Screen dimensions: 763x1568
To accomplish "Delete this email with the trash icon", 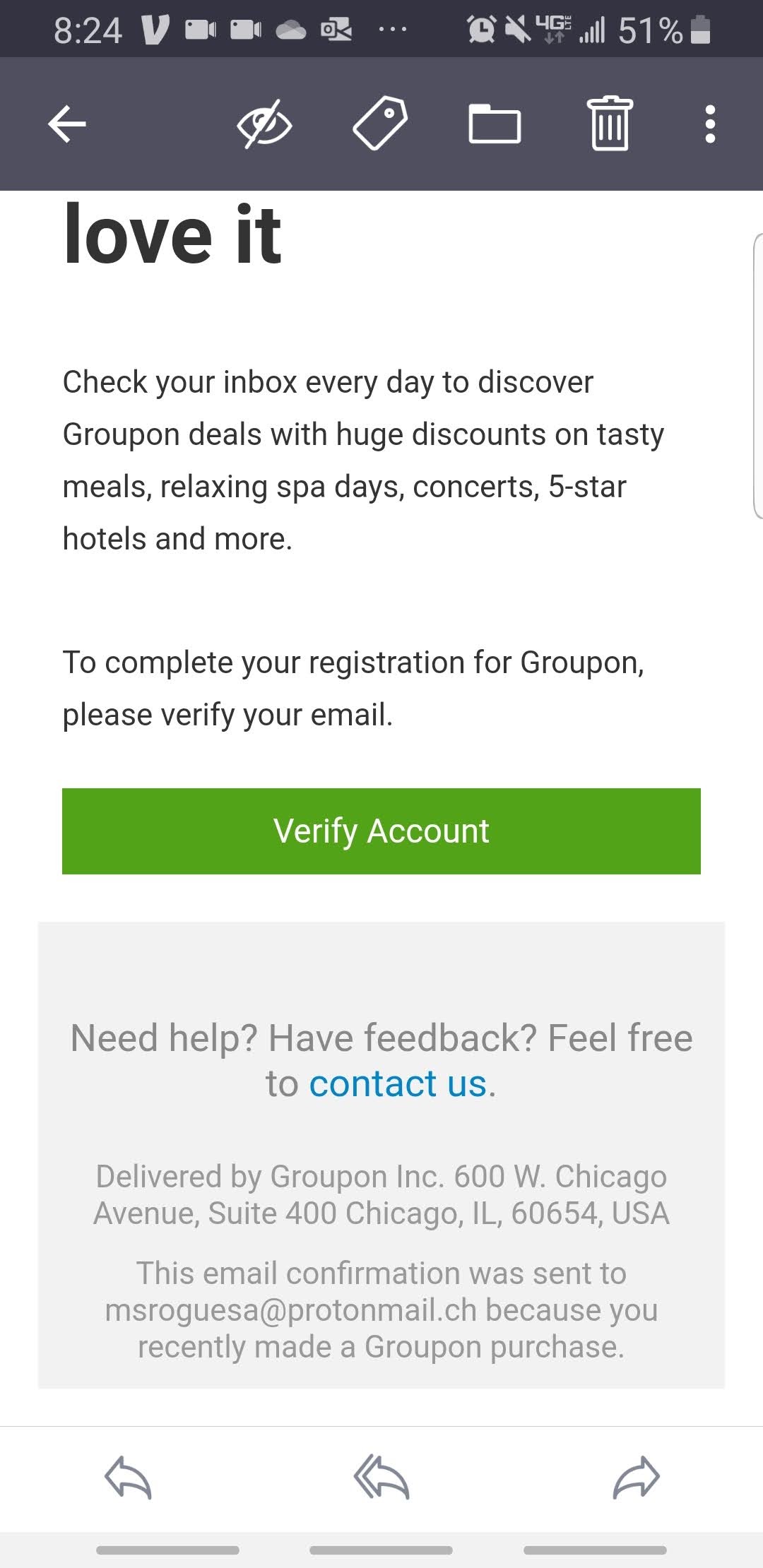I will point(610,124).
